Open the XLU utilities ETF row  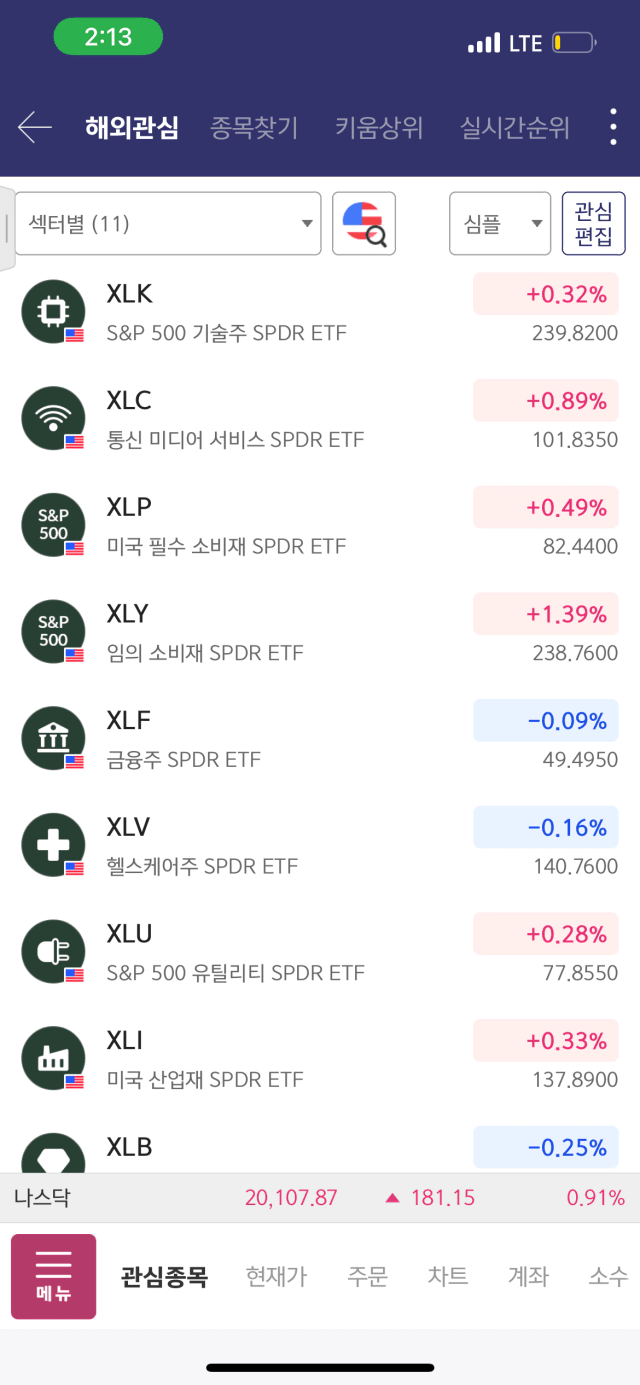[x=320, y=952]
